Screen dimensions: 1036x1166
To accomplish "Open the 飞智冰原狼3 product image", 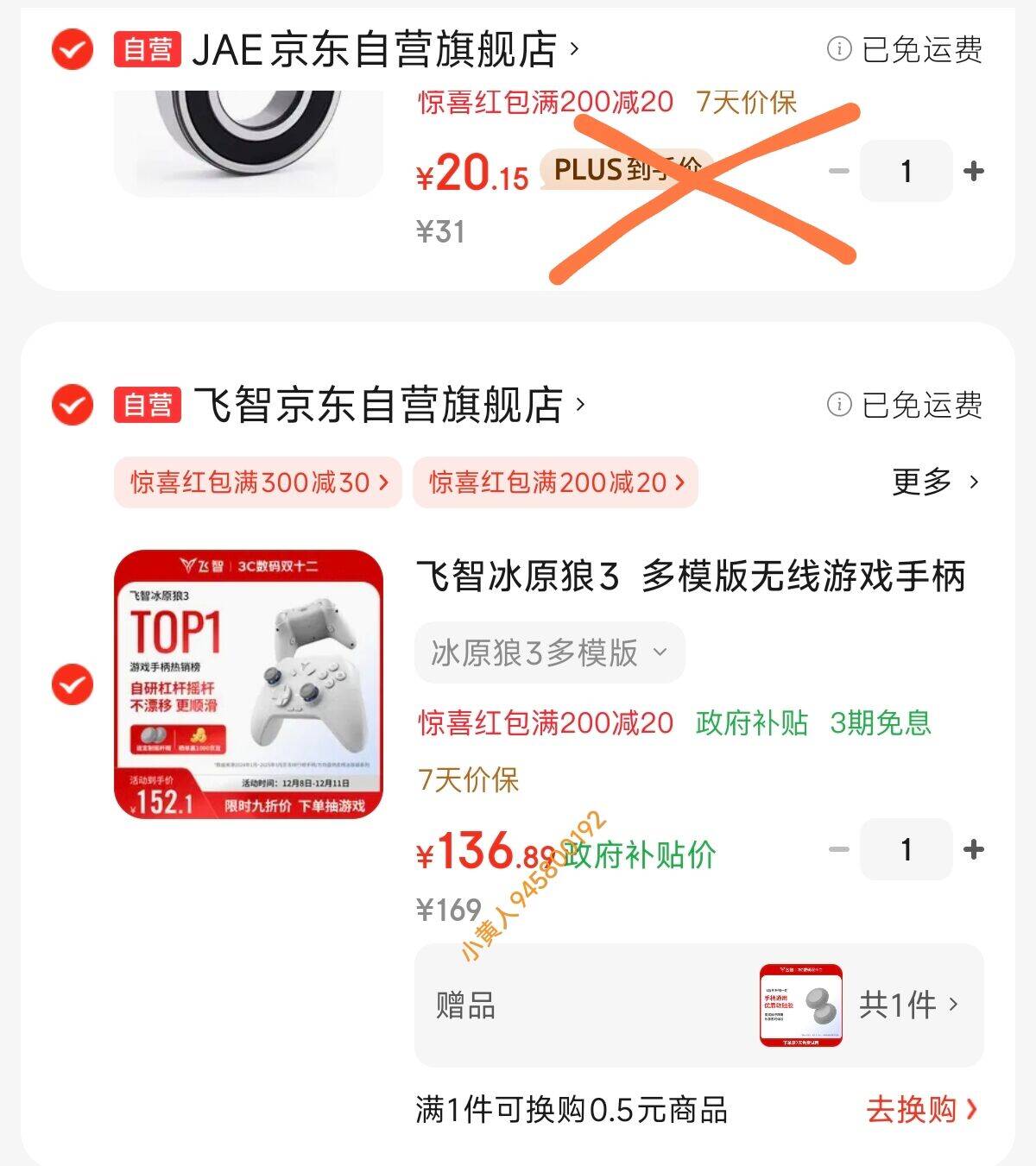I will pos(249,684).
